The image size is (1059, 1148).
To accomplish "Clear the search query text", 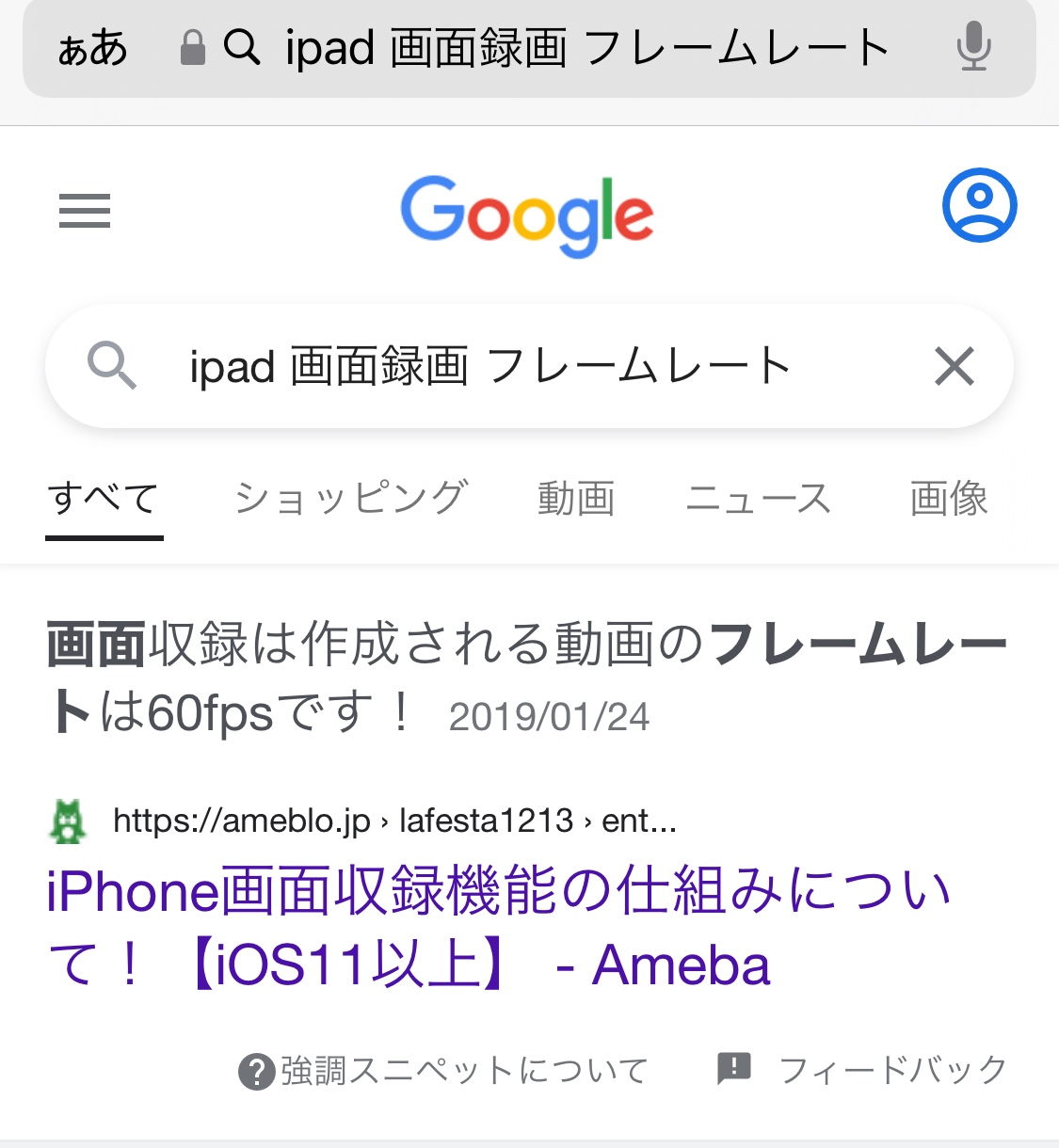I will tap(954, 366).
